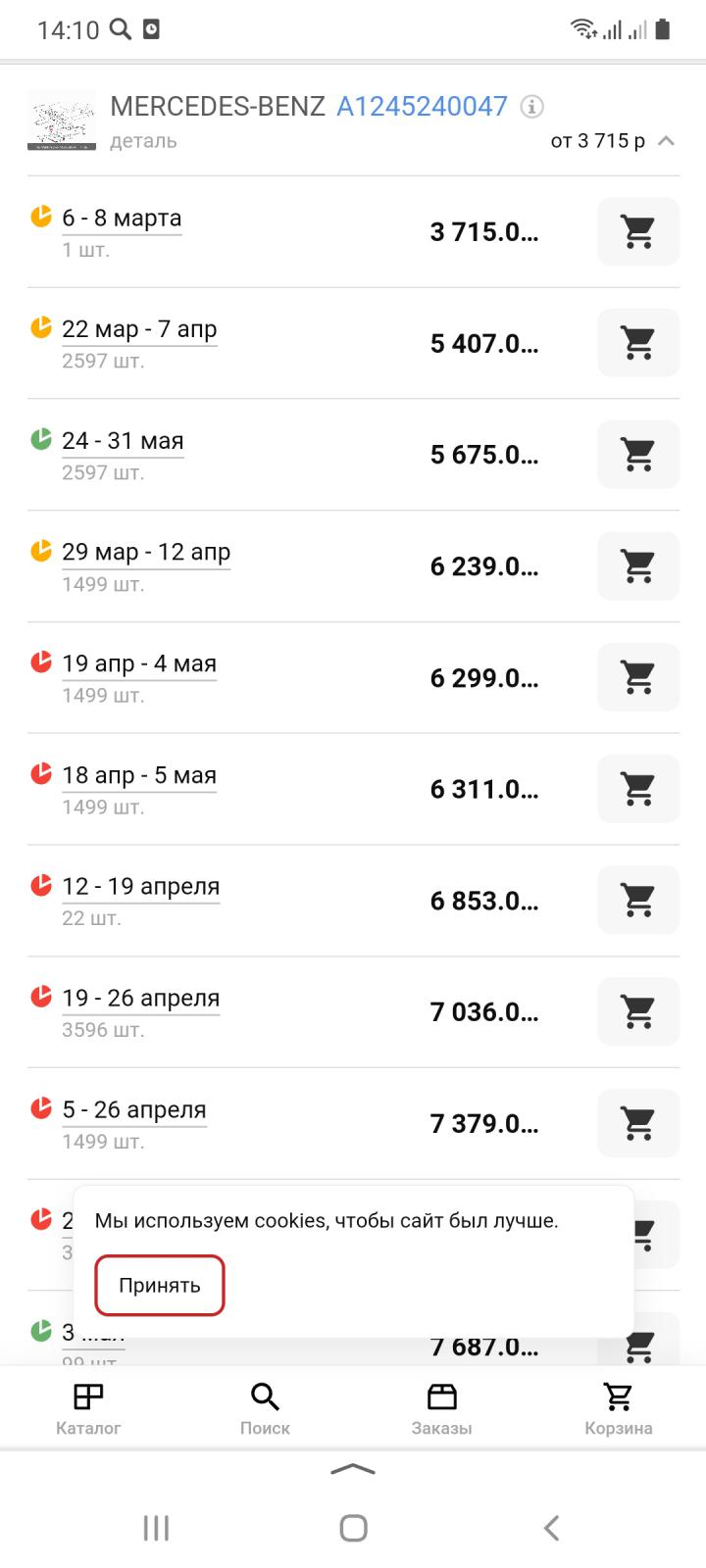Switch to the Заказы tab
This screenshot has height=1568, width=706.
[x=441, y=1409]
